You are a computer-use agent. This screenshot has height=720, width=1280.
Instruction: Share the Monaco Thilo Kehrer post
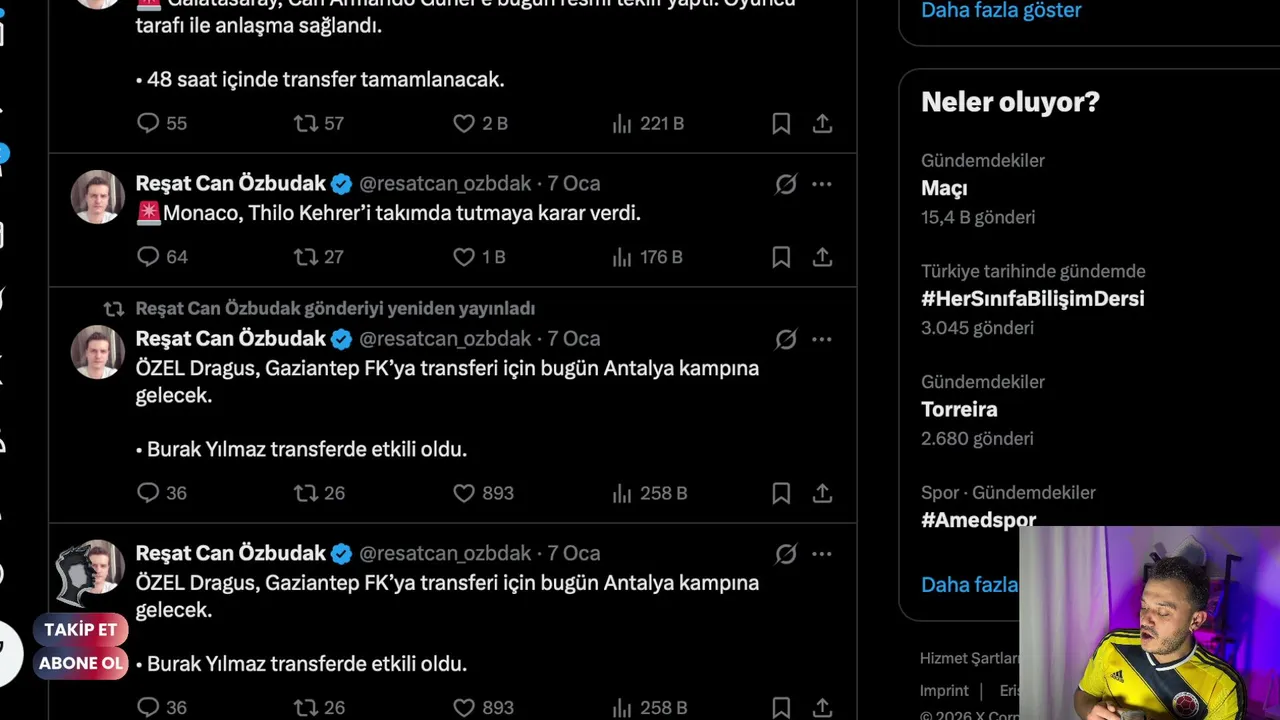coord(822,257)
